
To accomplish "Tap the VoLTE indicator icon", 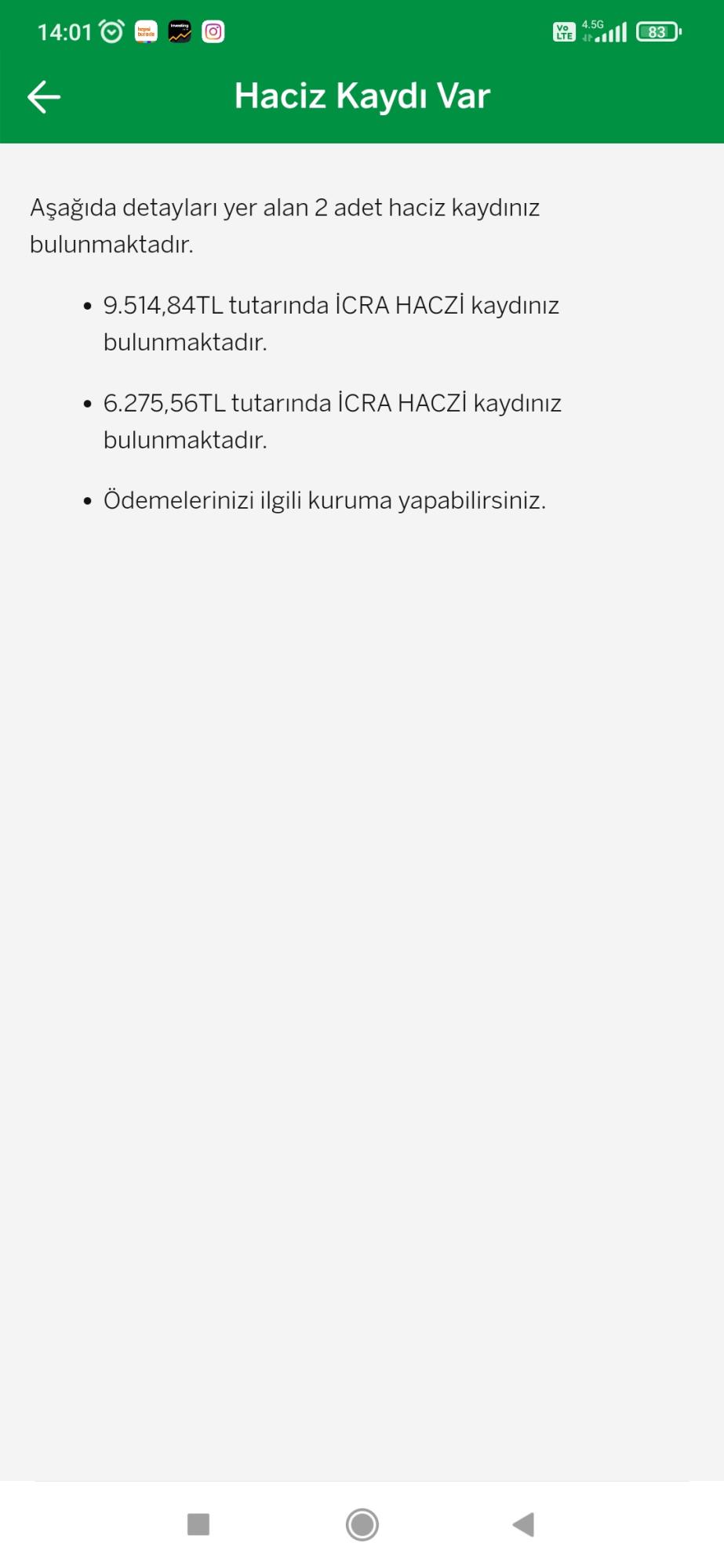I will [x=563, y=31].
